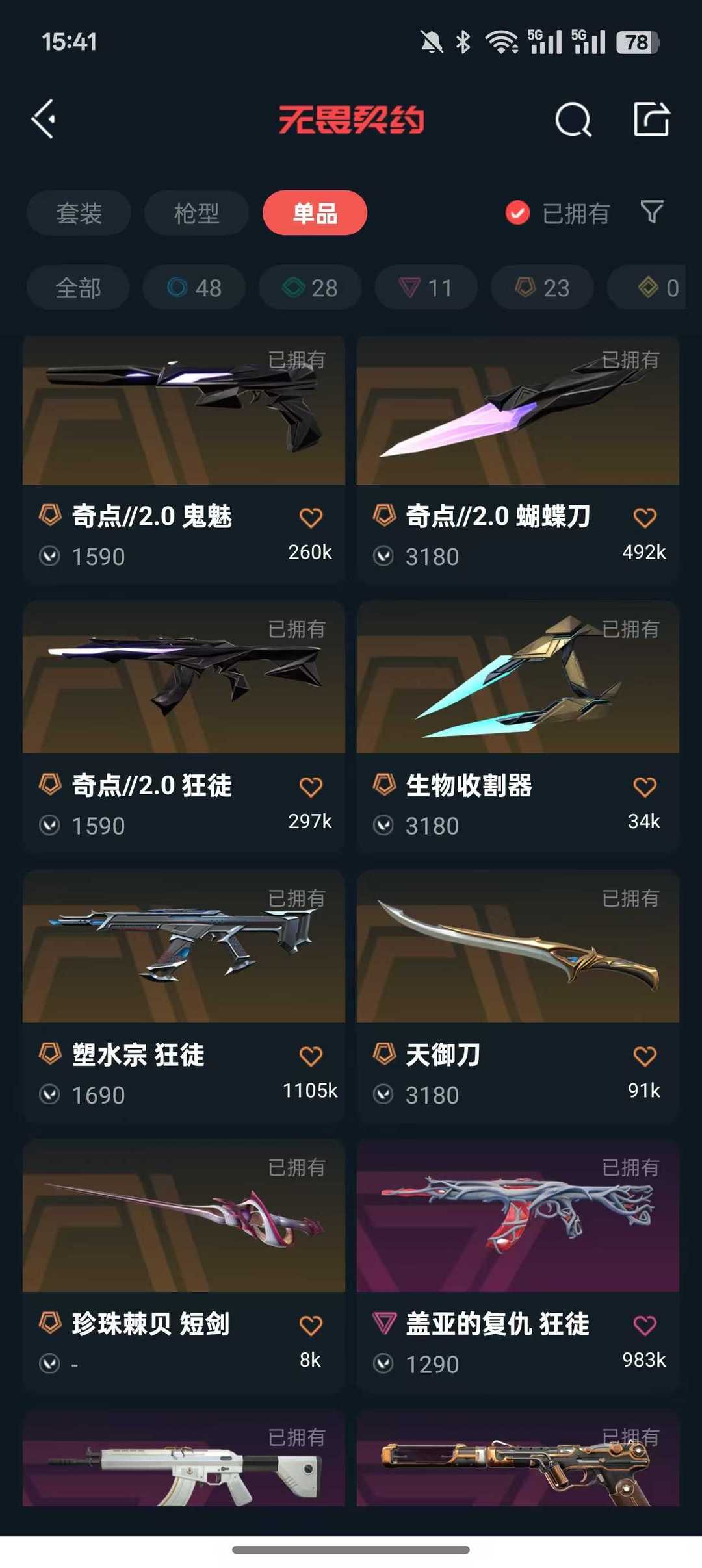
Task: Uncheck the 已拥有 checkbox
Action: (517, 213)
